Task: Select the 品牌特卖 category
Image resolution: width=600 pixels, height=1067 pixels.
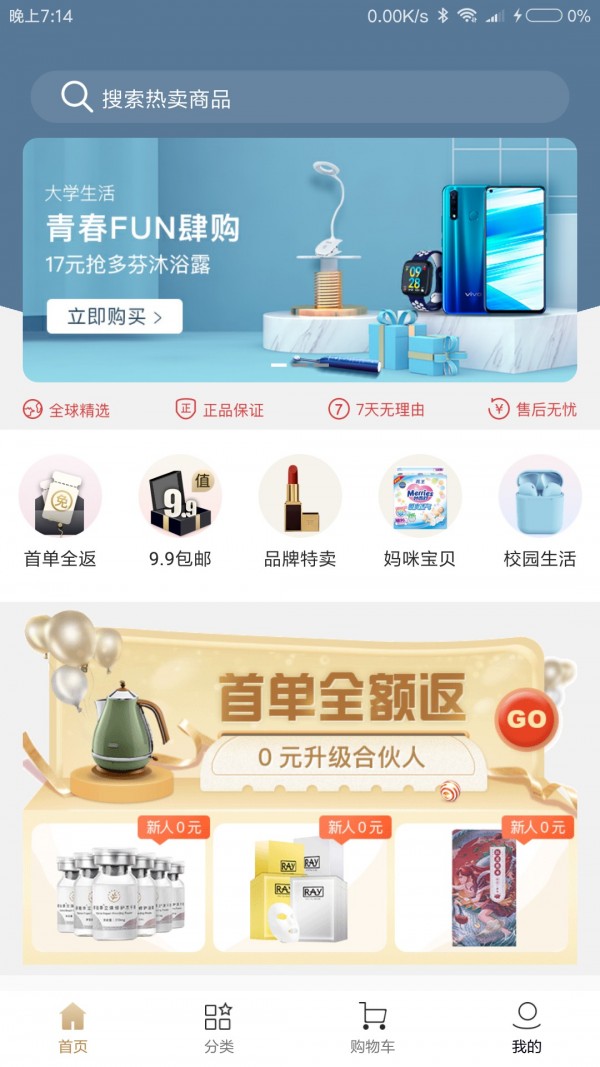Action: coord(300,510)
